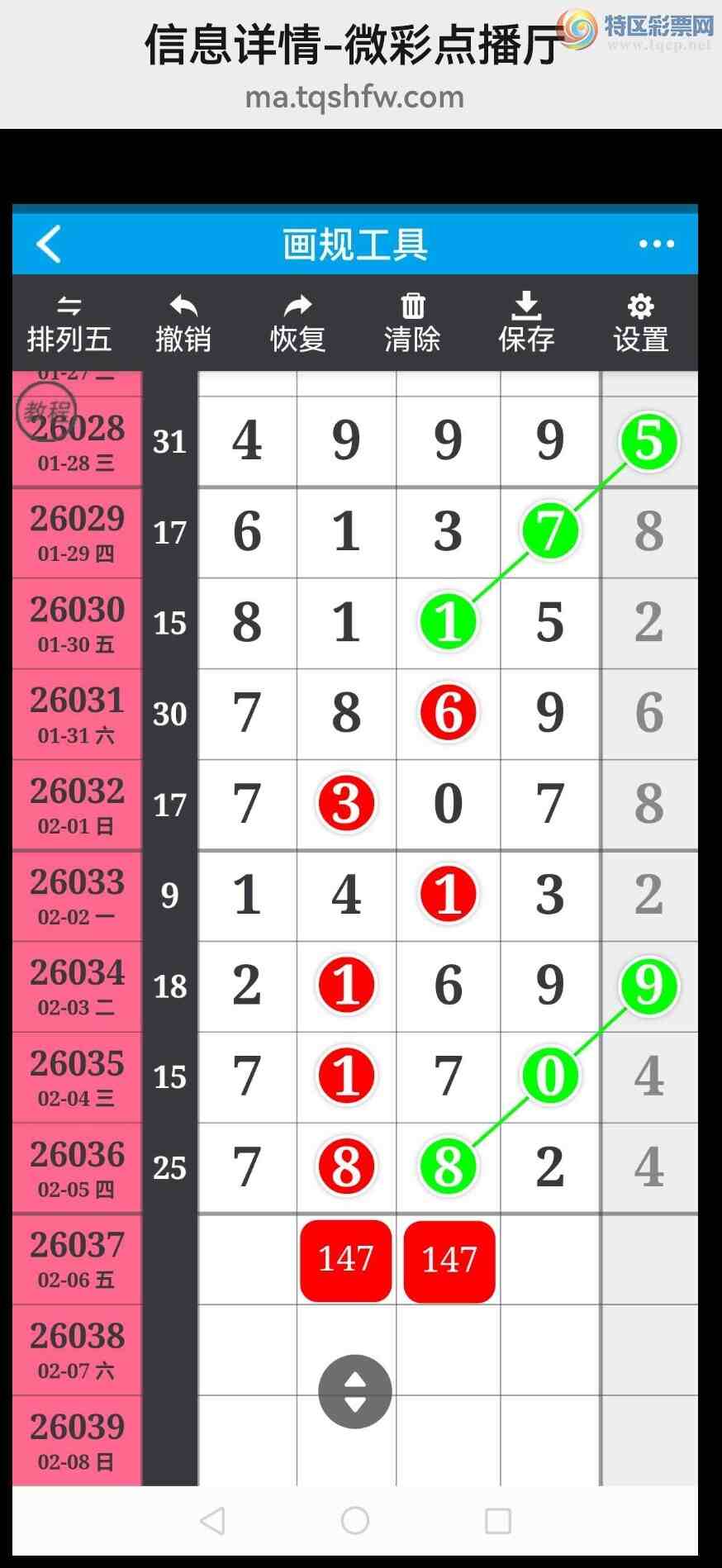Undo last mark with 撤销

click(183, 324)
